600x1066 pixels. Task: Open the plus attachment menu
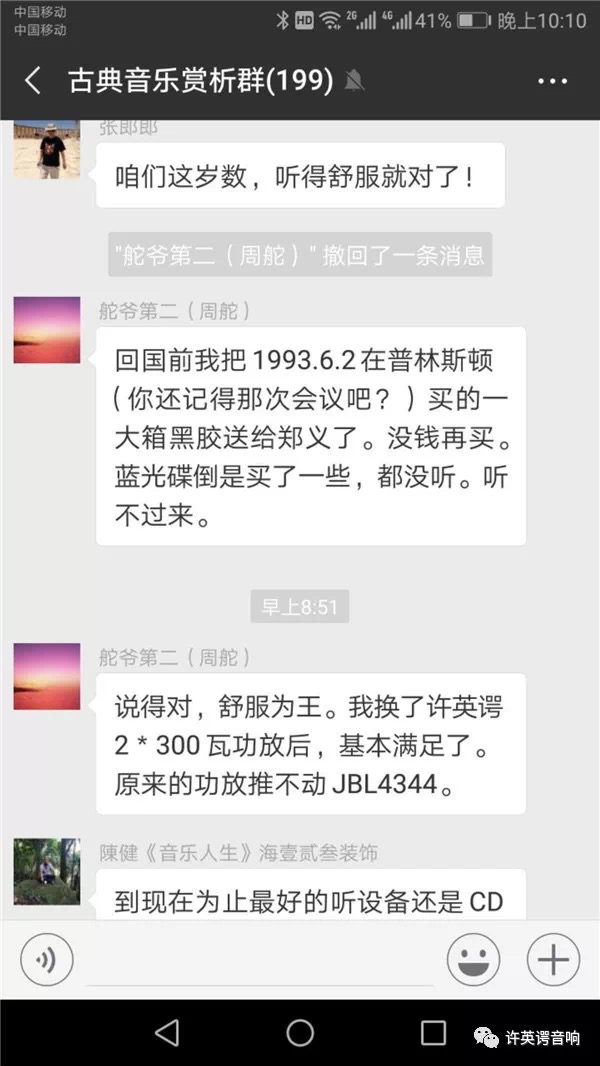[x=552, y=960]
